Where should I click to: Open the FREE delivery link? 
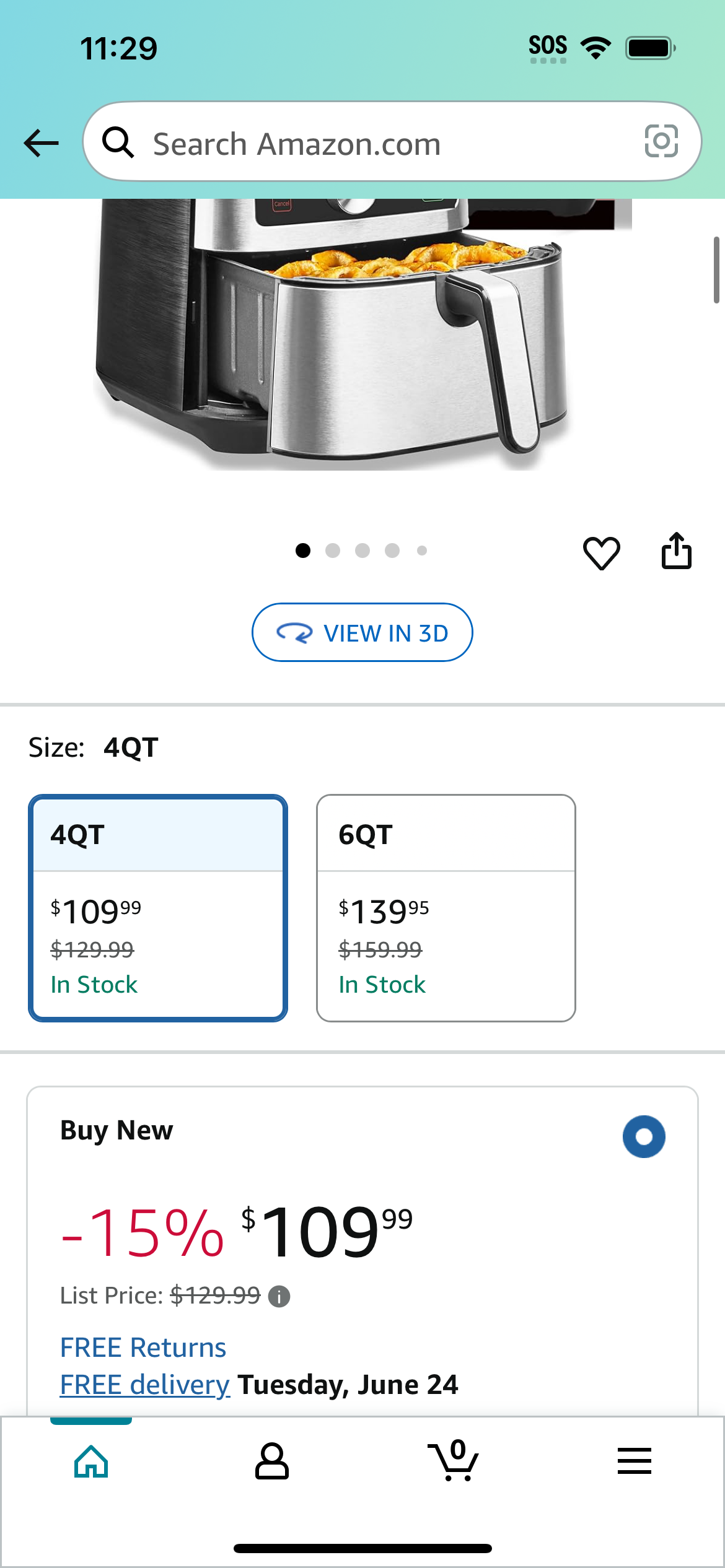pyautogui.click(x=145, y=1385)
